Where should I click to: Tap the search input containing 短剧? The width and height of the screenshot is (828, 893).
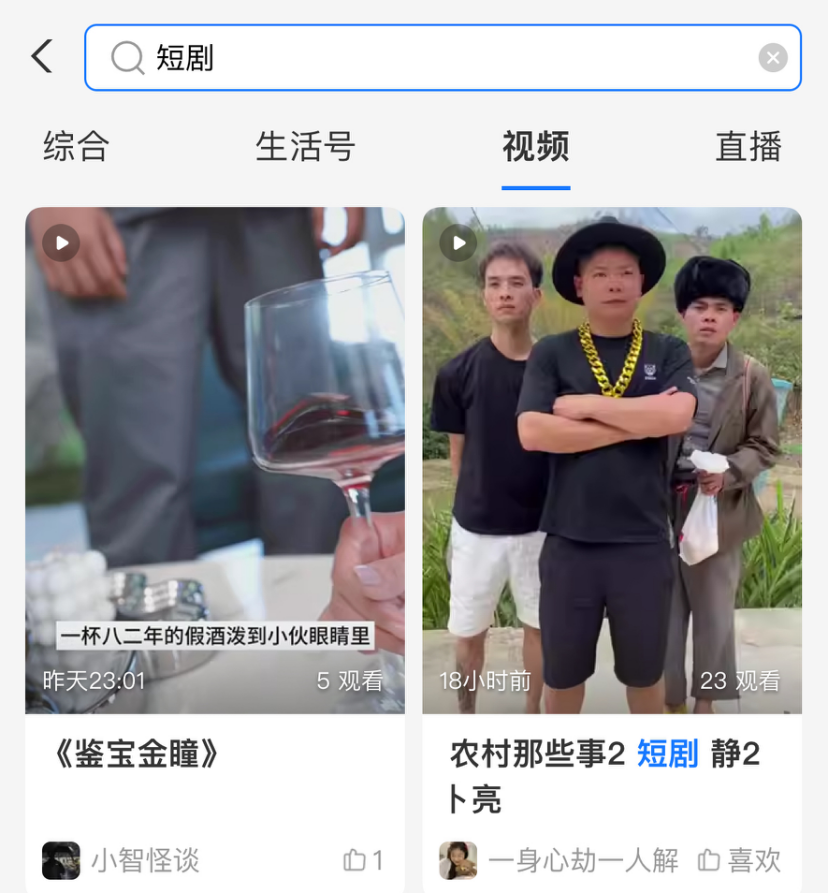(x=400, y=57)
